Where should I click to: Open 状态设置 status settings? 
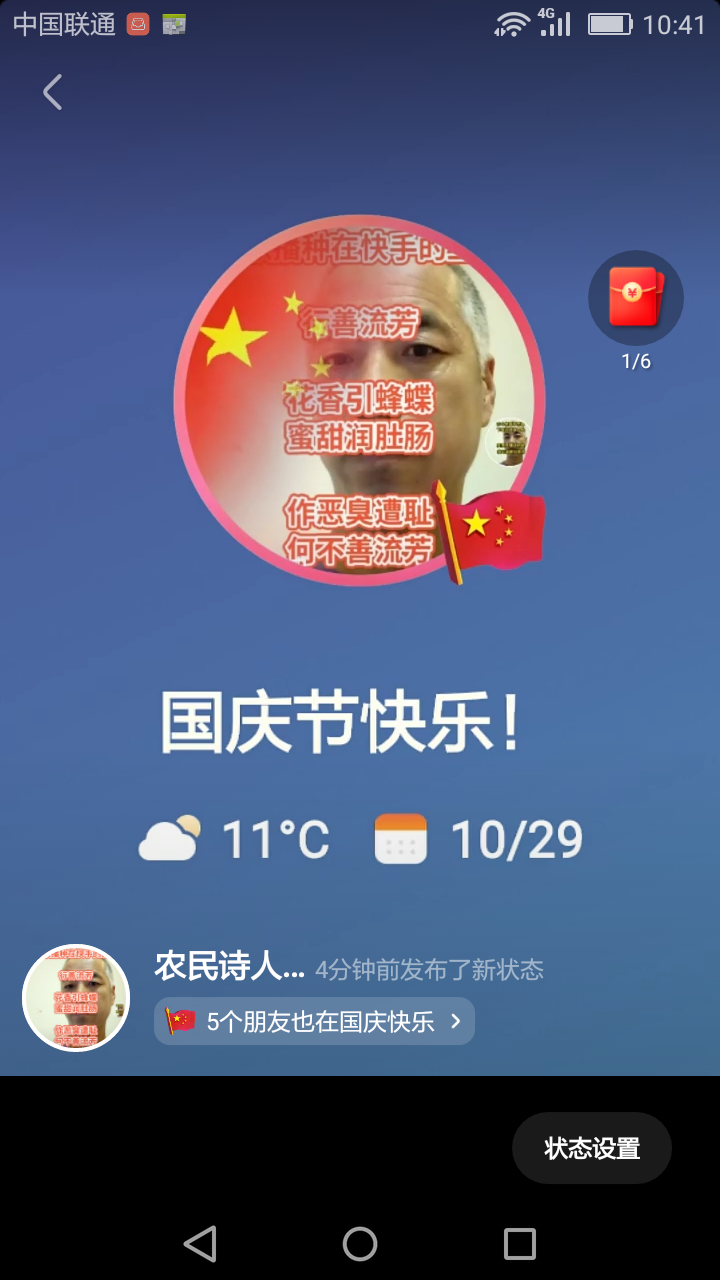point(592,1148)
